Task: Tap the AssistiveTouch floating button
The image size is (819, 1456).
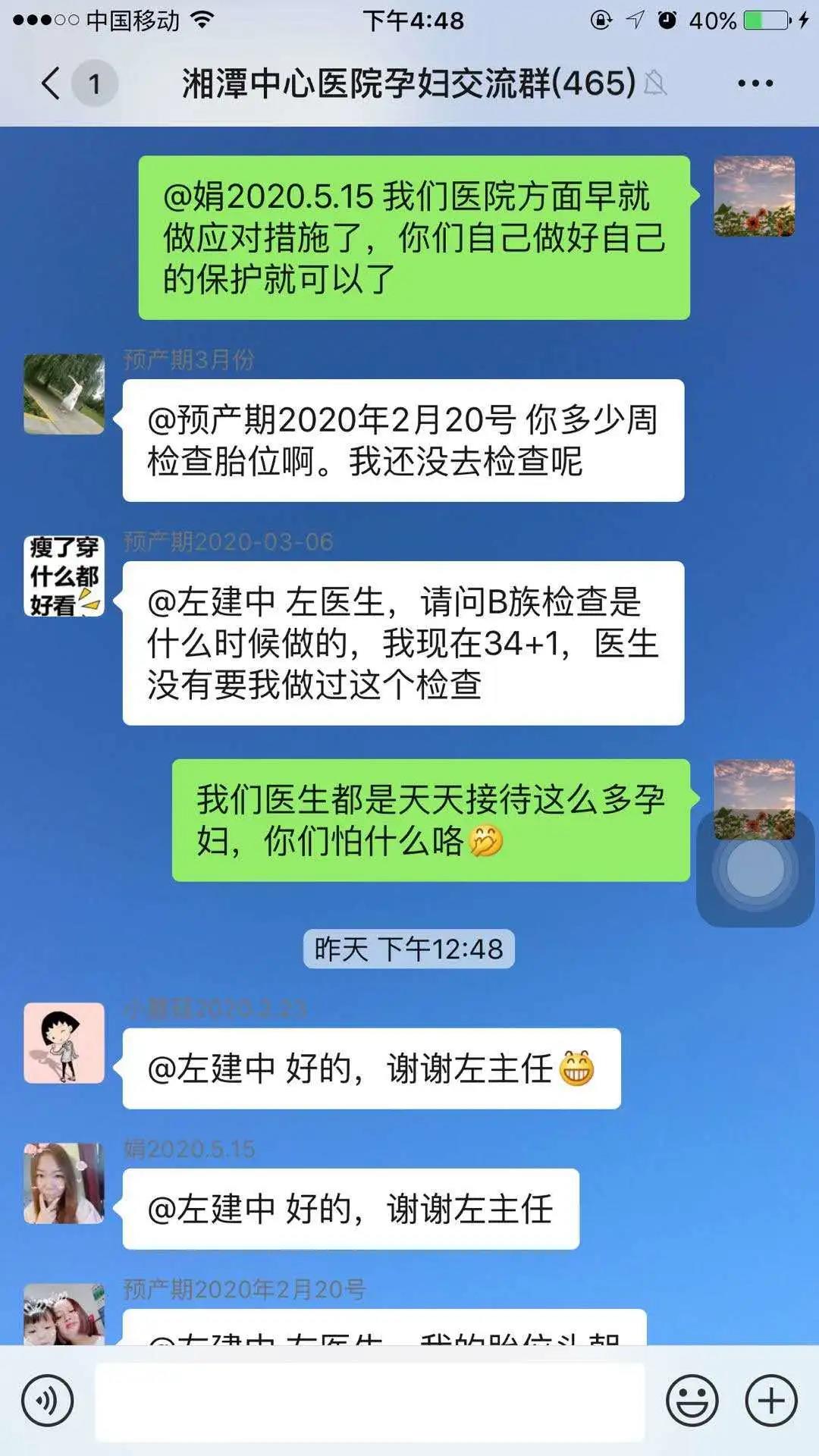Action: point(755,869)
